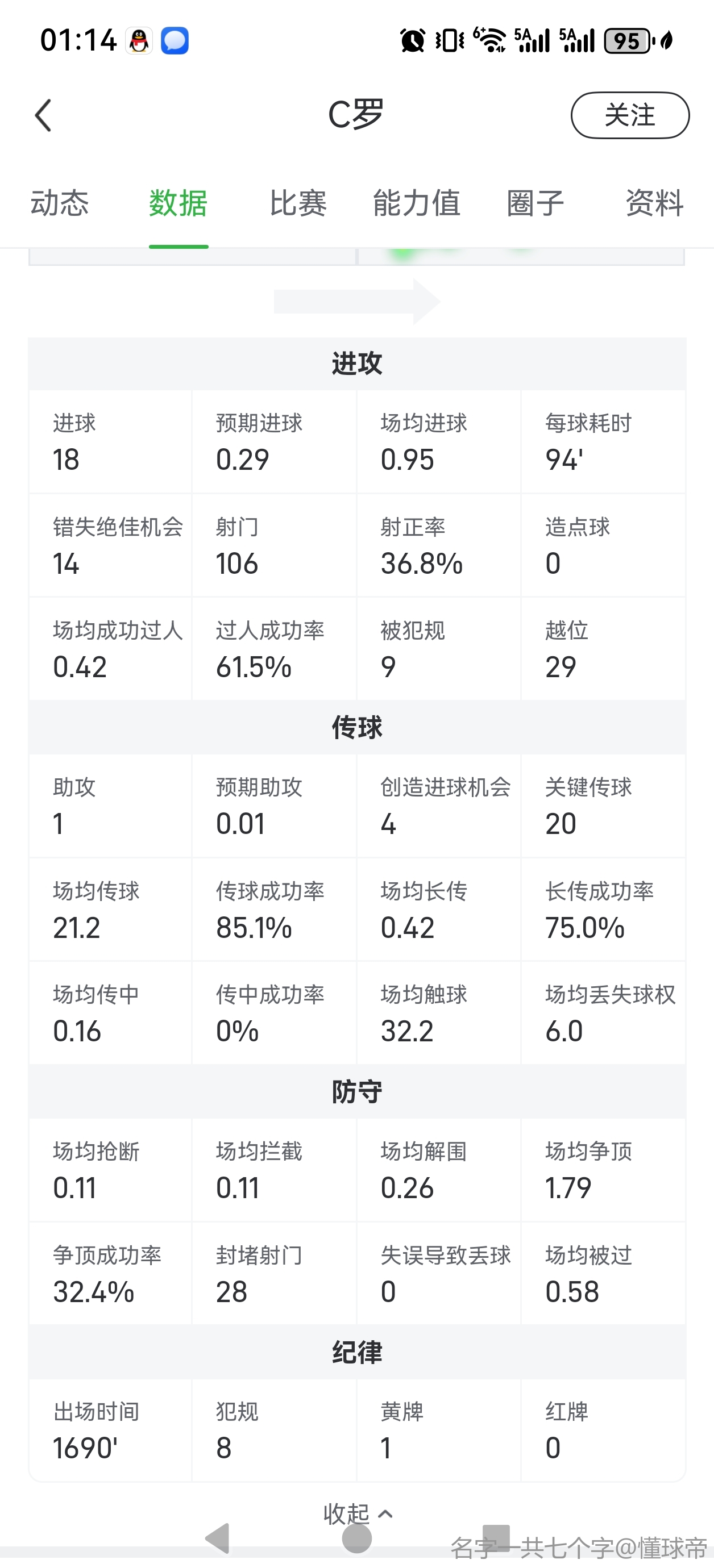Screen dimensions: 714x1568
Task: Switch to the 动态 tab
Action: tap(60, 203)
